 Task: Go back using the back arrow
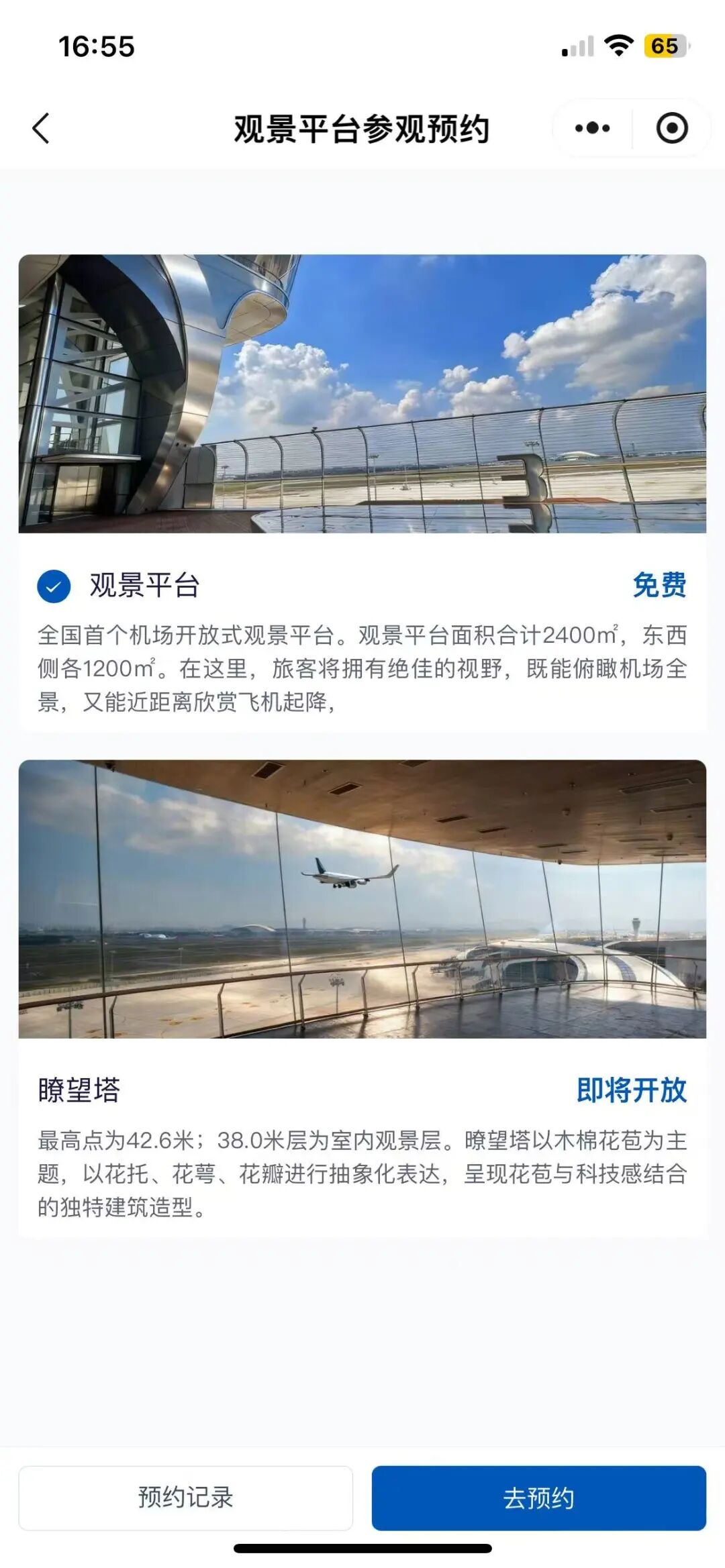(x=41, y=128)
